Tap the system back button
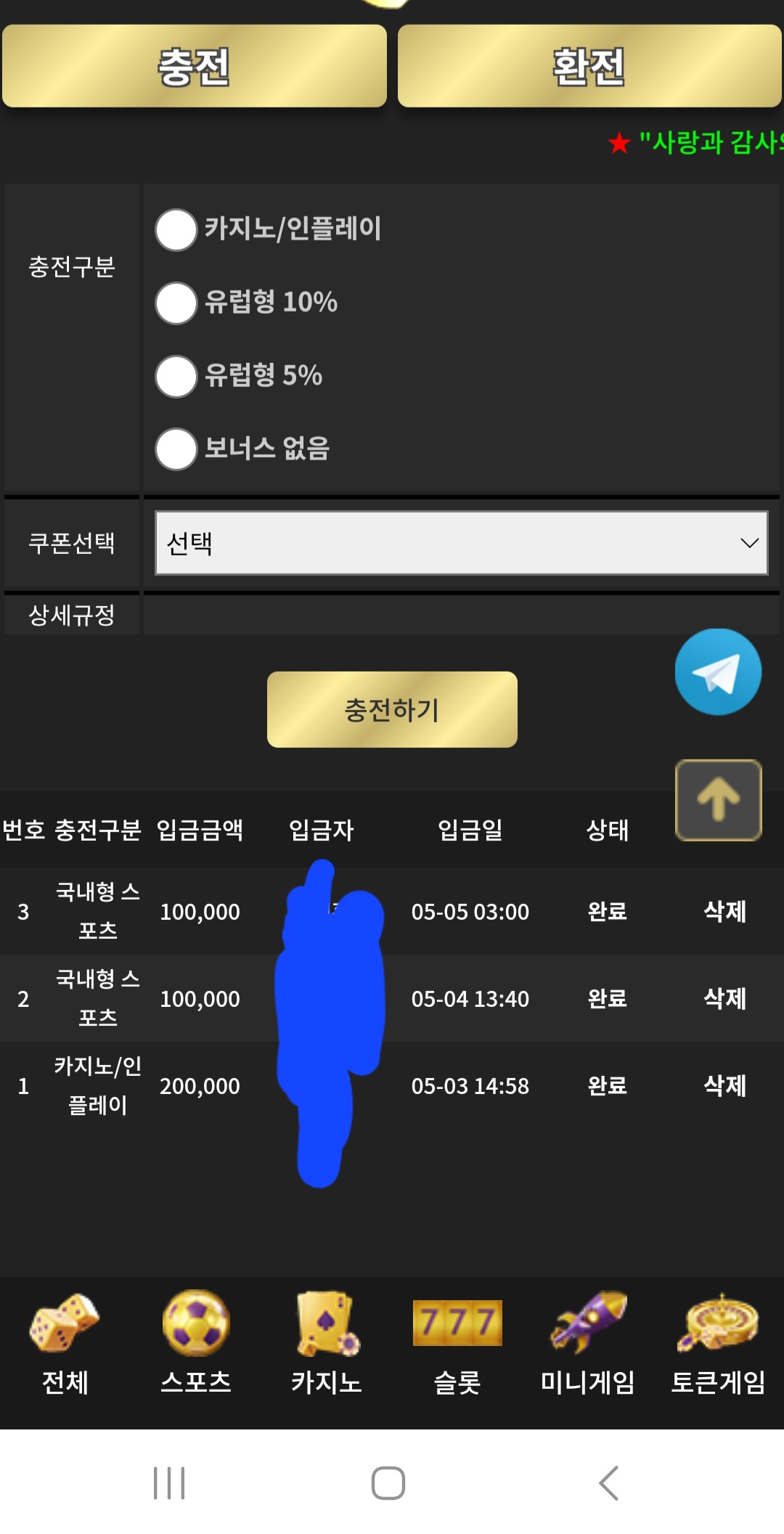 [608, 1482]
